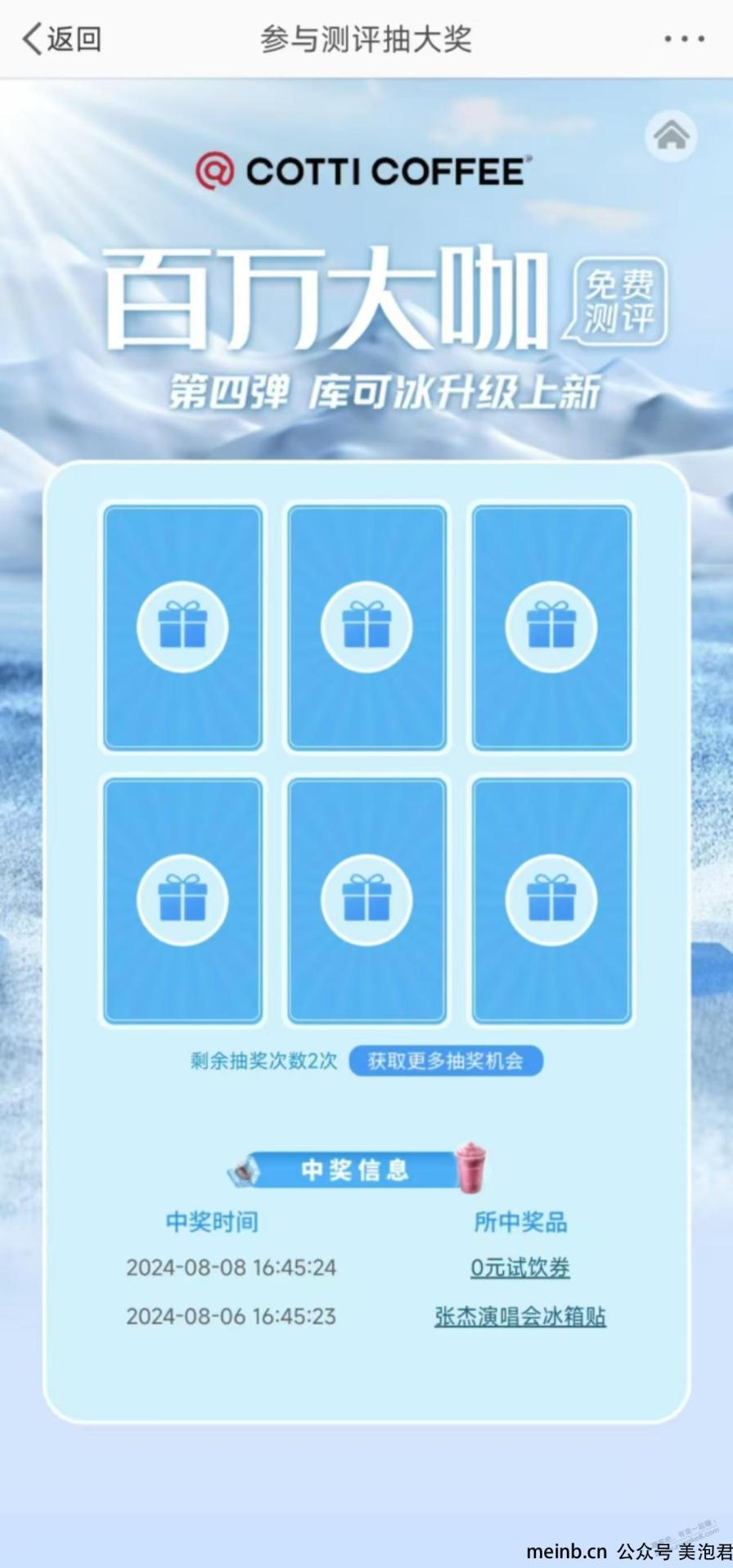The image size is (733, 1568).
Task: Flip the last gift card, top row
Action: (x=551, y=627)
